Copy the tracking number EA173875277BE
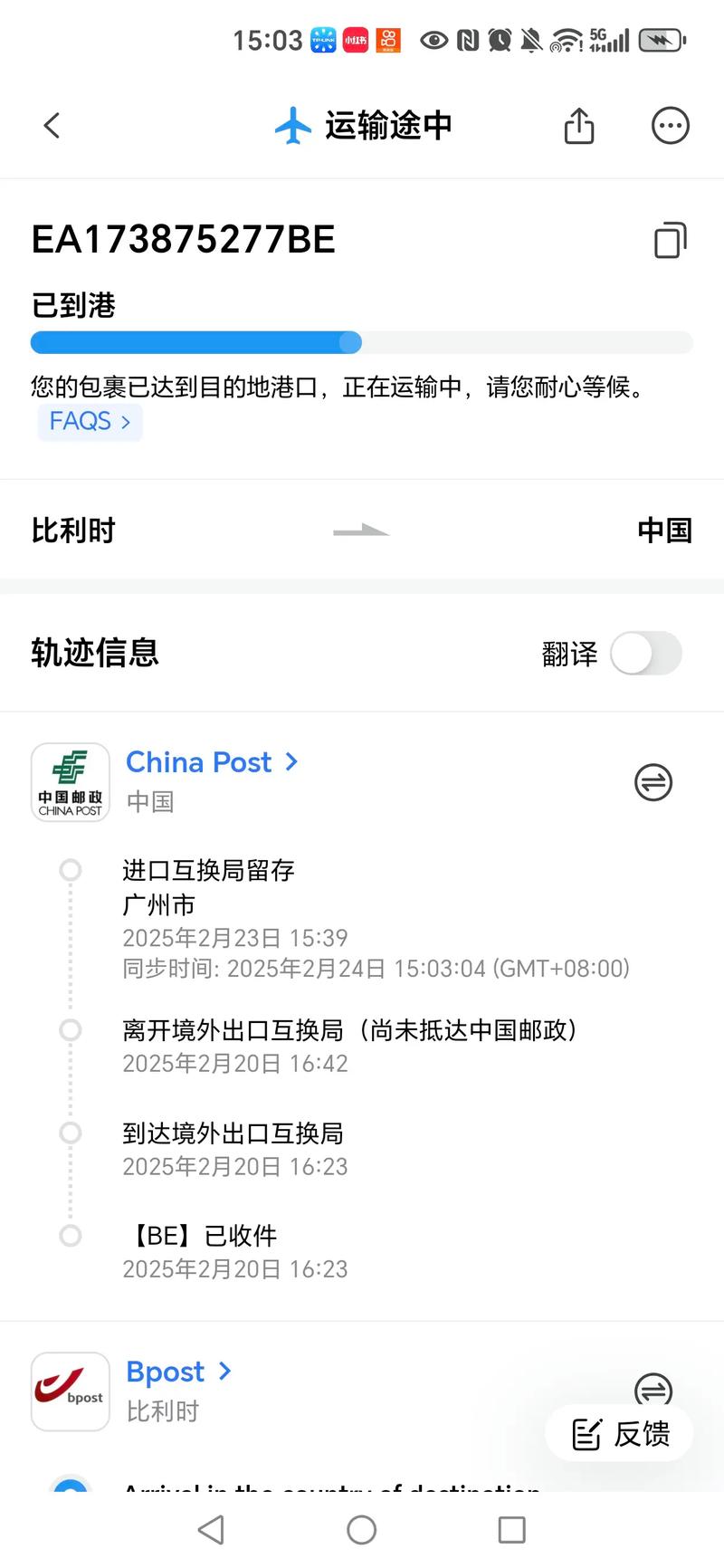 tap(670, 240)
